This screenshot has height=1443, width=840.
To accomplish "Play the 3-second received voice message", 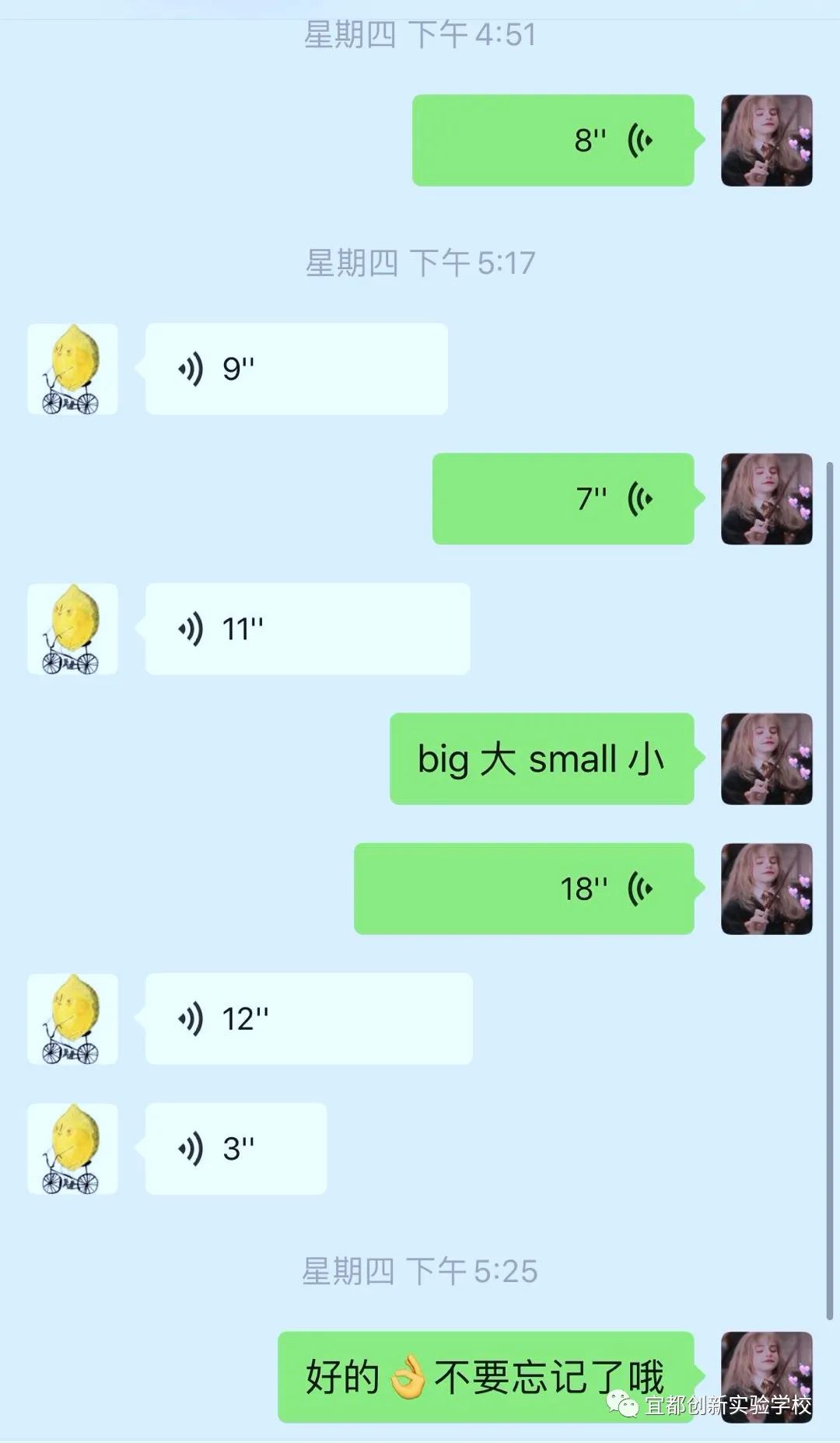I will coord(236,1148).
